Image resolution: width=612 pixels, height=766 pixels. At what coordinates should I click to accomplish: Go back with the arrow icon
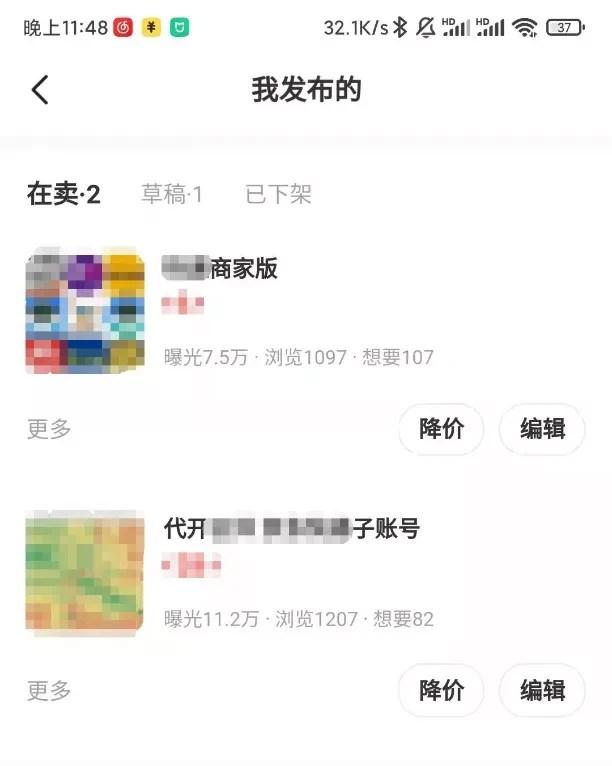click(x=40, y=90)
